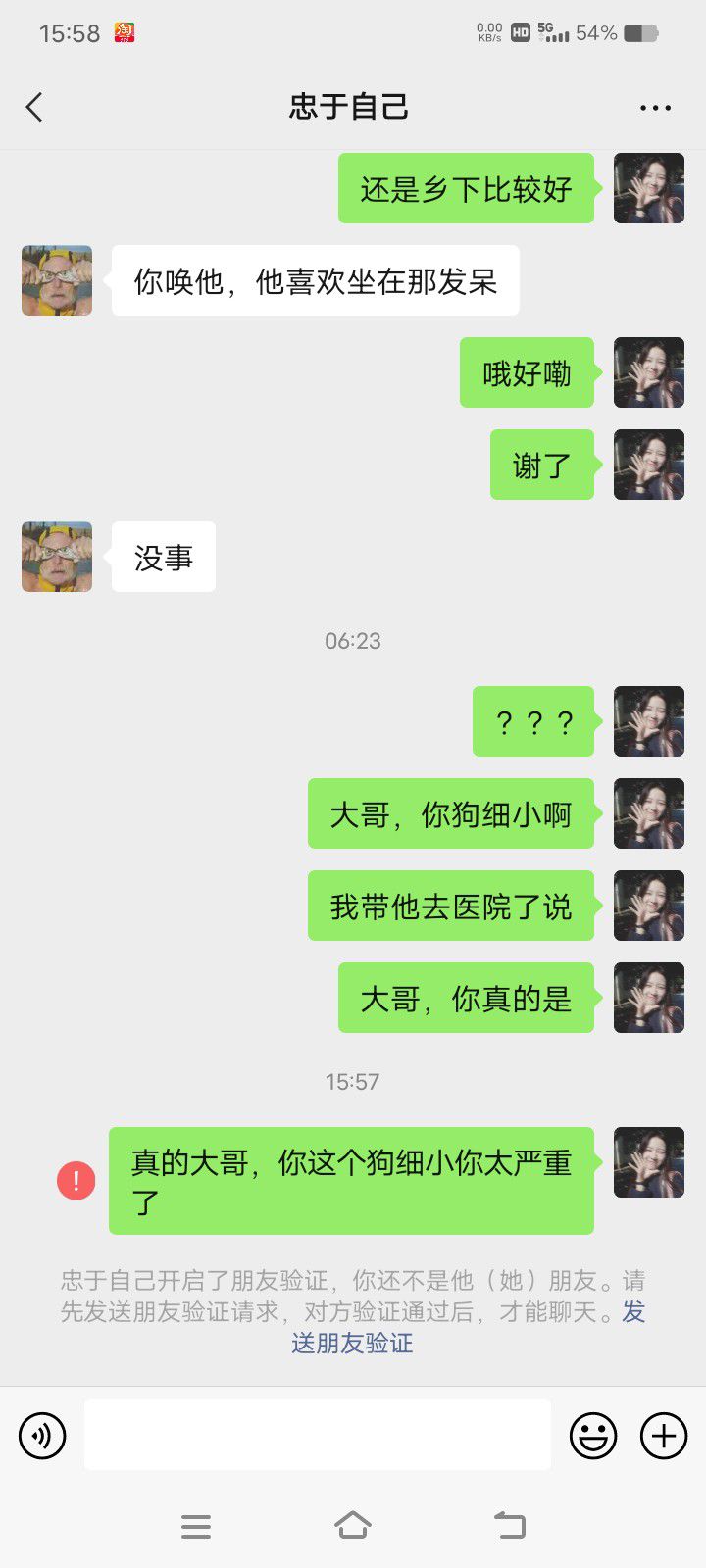706x1568 pixels.
Task: Open recent apps from navigation bar
Action: (x=196, y=1526)
